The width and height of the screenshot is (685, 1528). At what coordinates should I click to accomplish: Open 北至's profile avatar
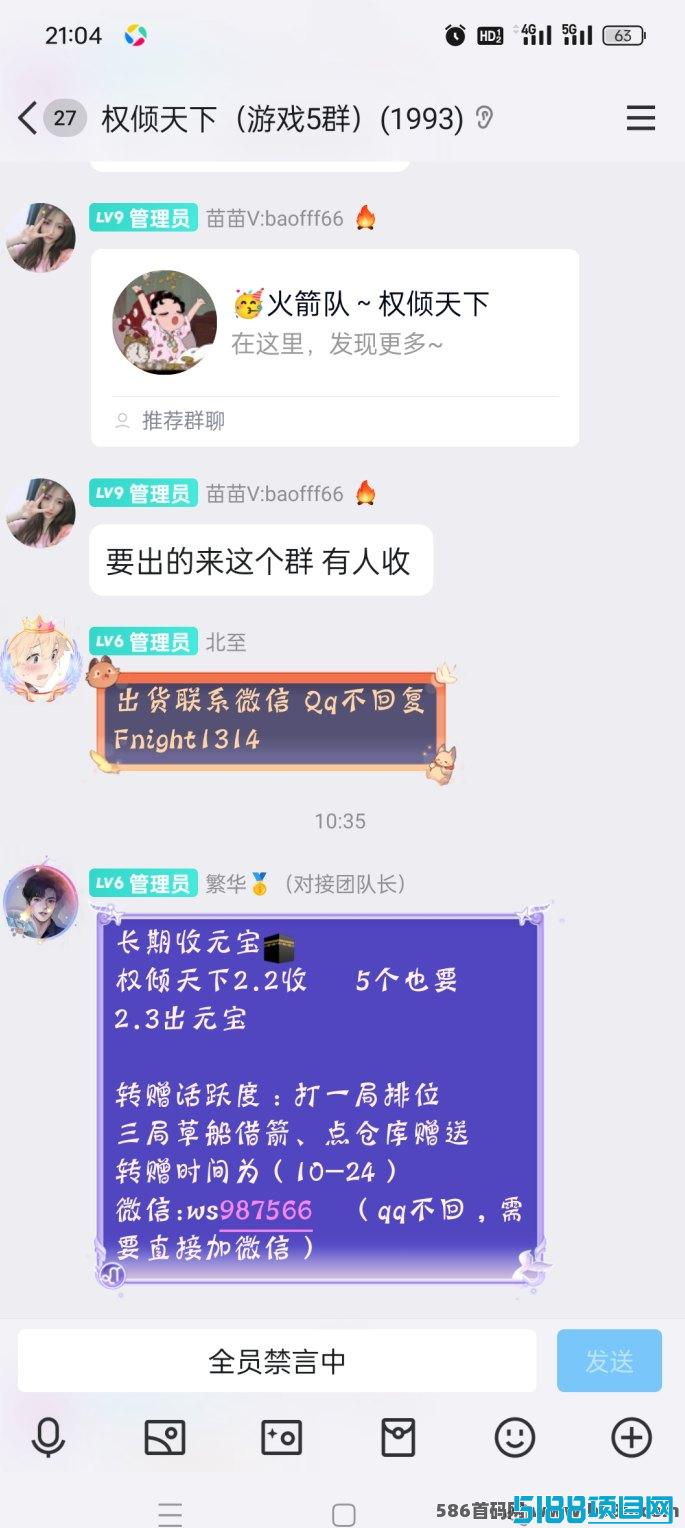[41, 657]
